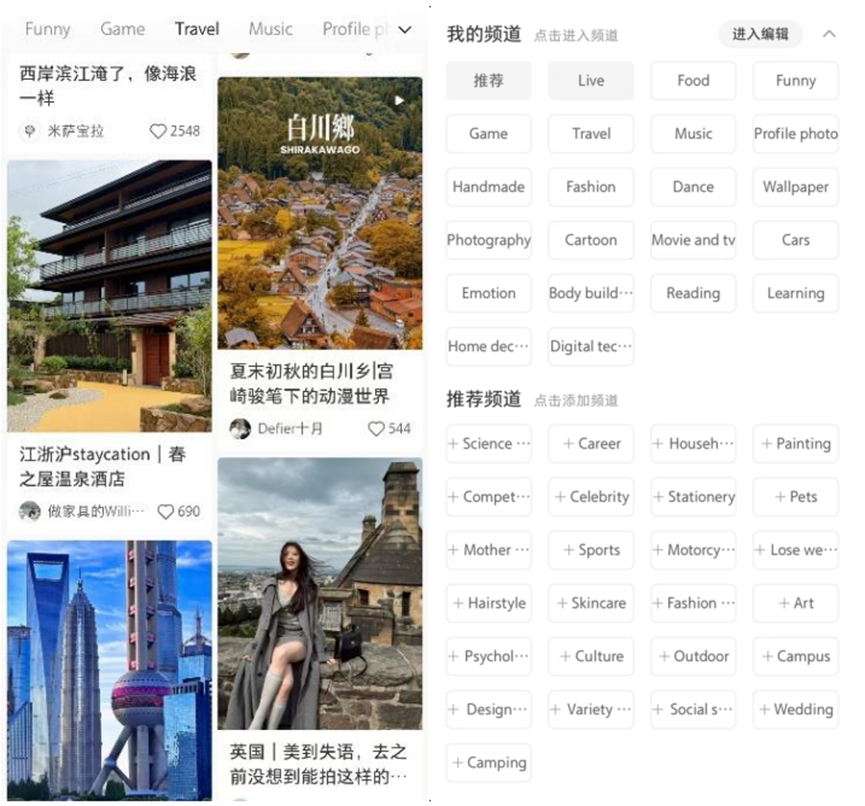
Task: Switch to the Music tab
Action: pos(270,29)
